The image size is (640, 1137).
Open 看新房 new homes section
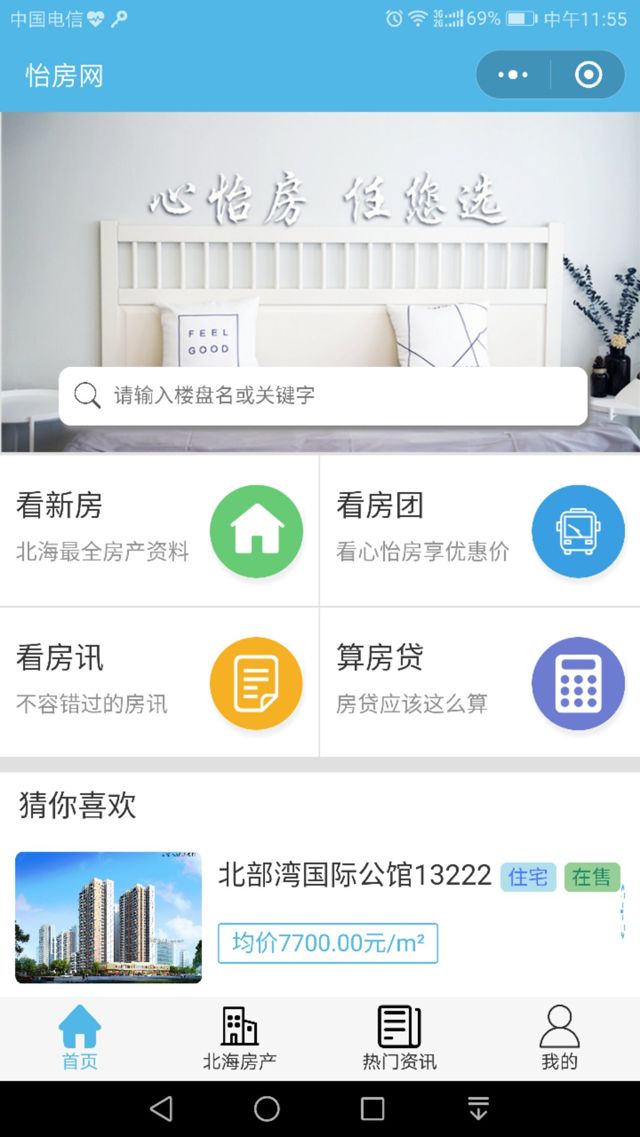[x=160, y=531]
